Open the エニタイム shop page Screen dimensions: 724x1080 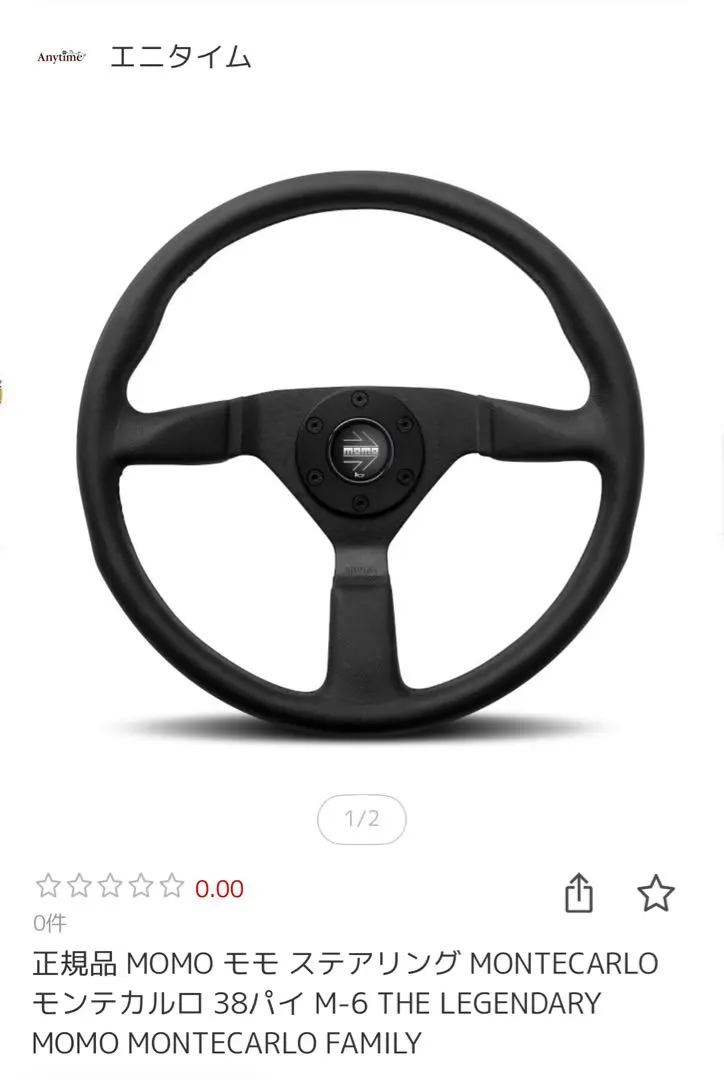[x=180, y=56]
